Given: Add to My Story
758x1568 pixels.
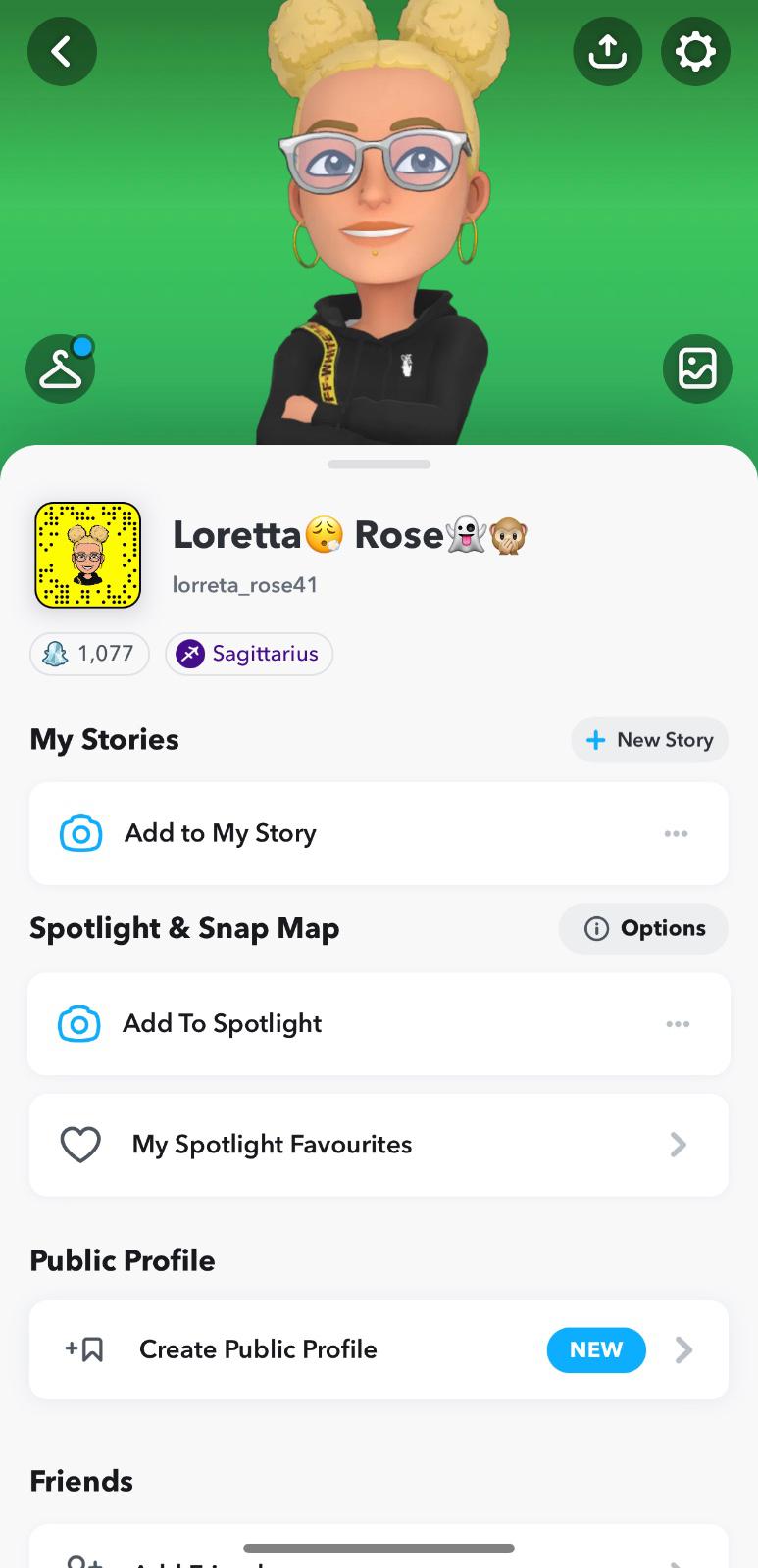Looking at the screenshot, I should 220,833.
